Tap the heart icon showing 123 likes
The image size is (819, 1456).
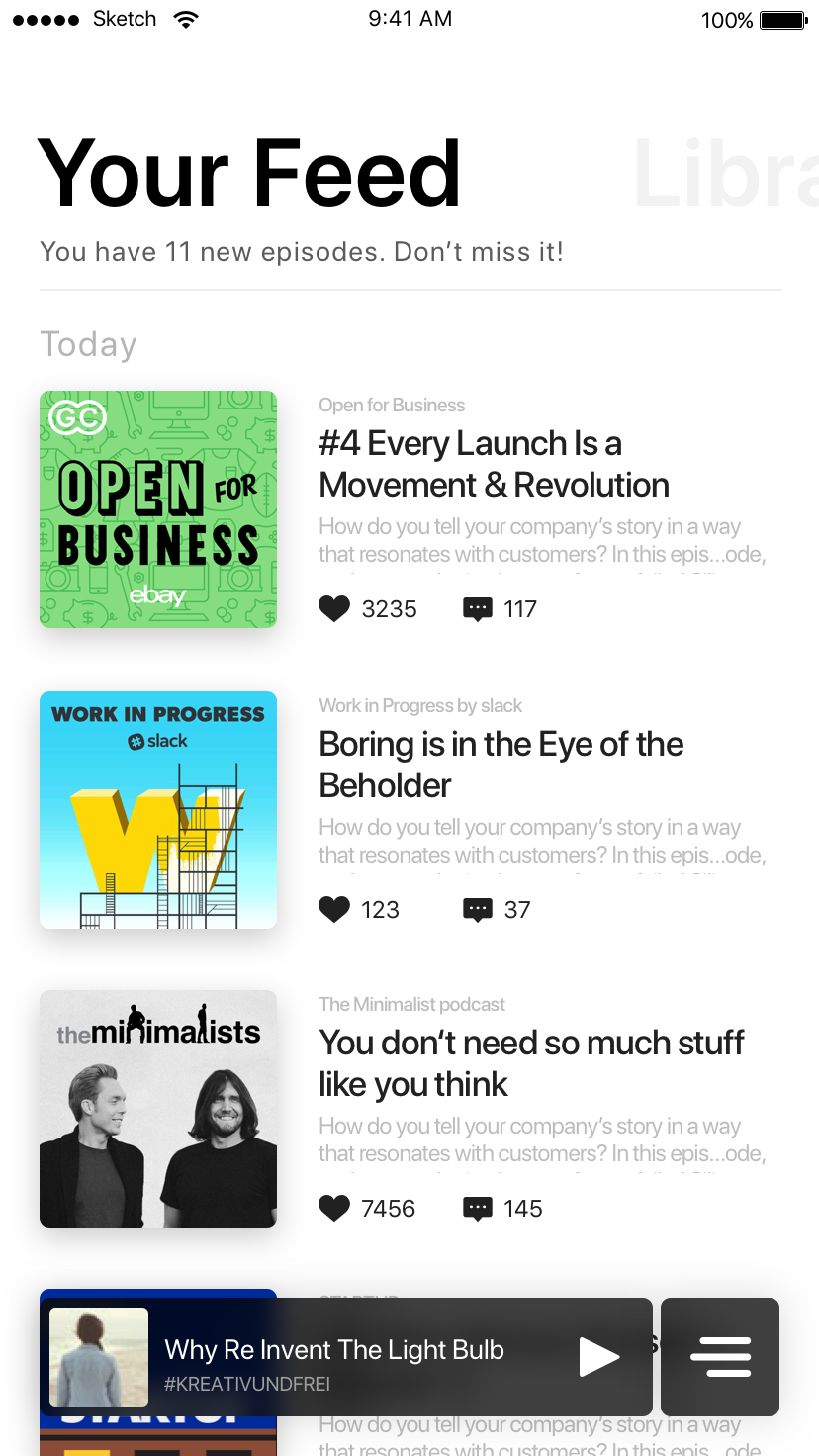[x=335, y=909]
